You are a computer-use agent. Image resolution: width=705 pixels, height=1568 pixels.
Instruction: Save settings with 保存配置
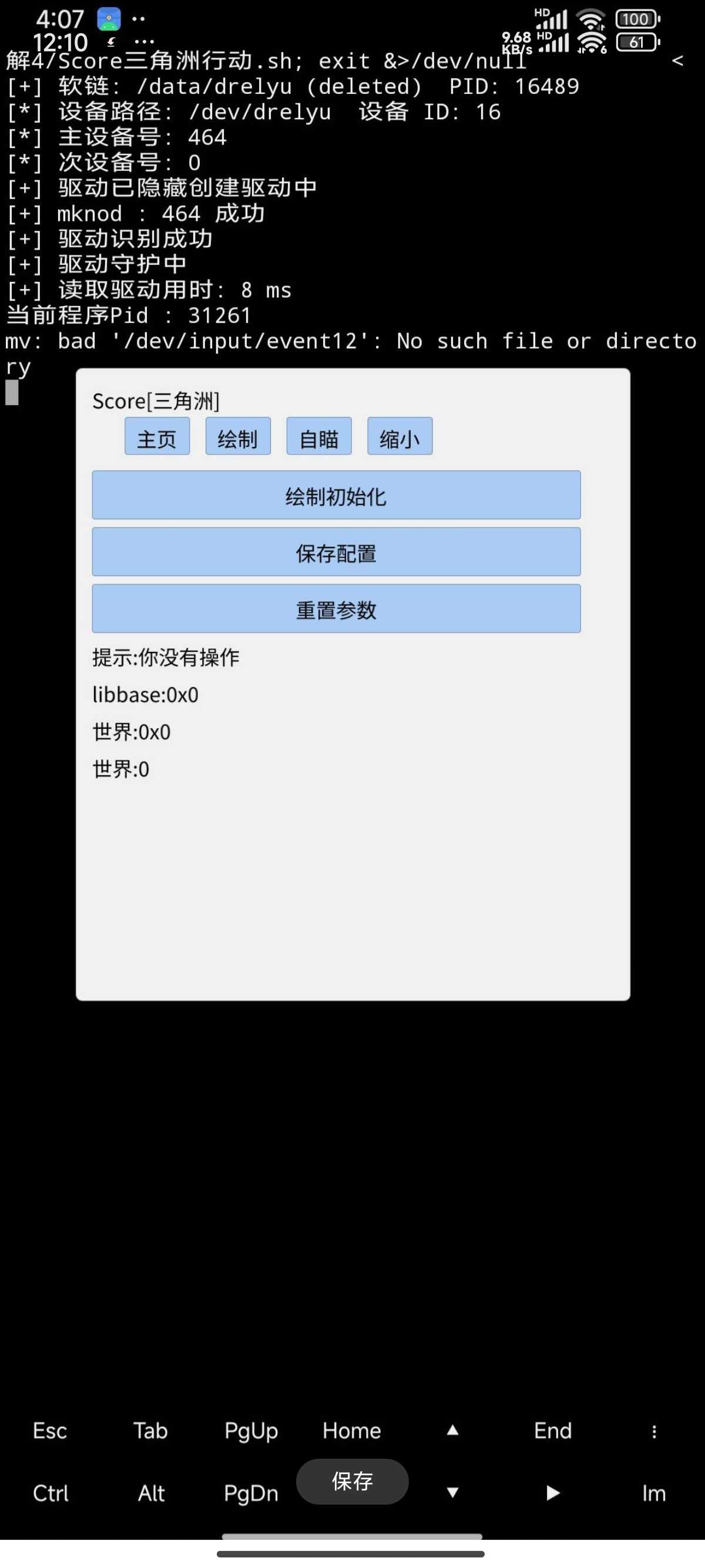pos(336,551)
